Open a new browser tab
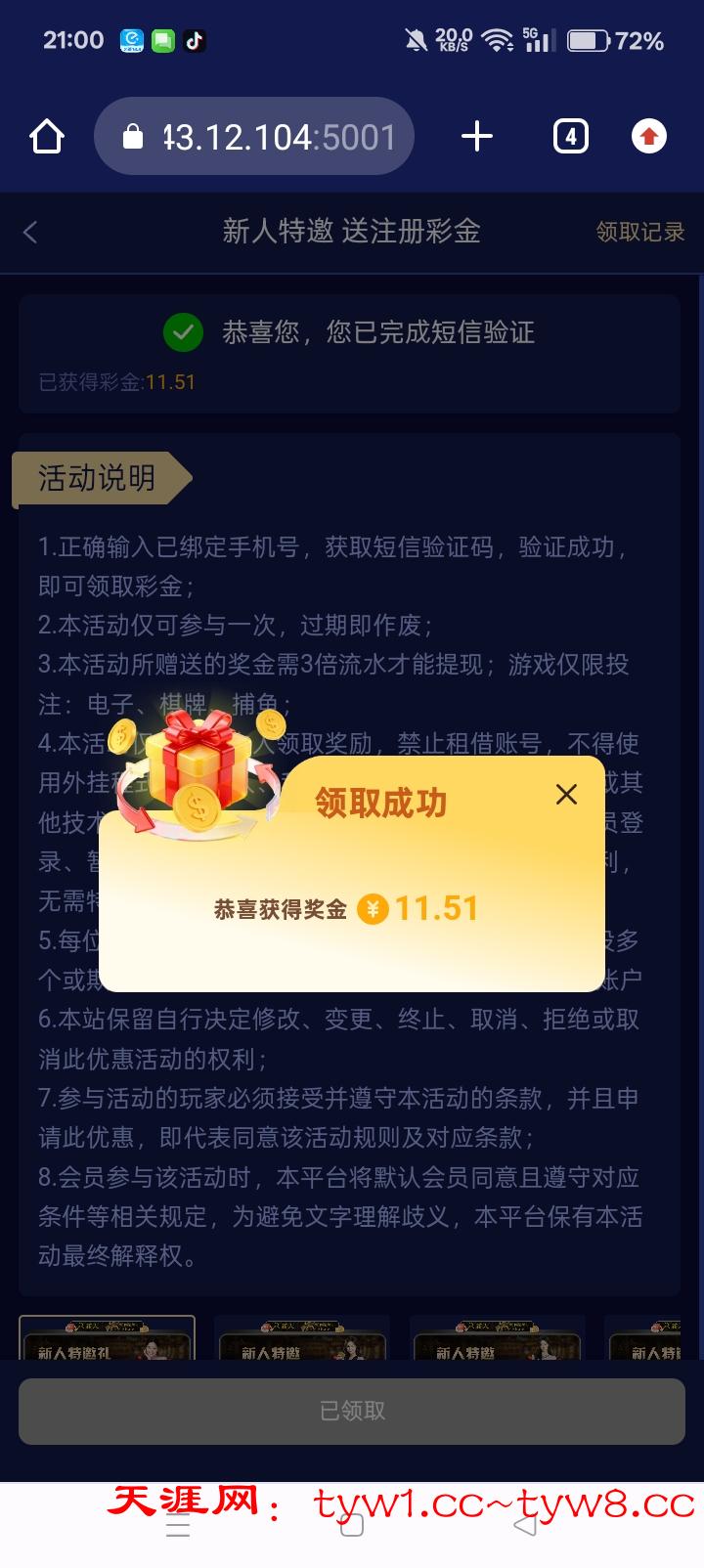This screenshot has height=1568, width=704. point(477,137)
